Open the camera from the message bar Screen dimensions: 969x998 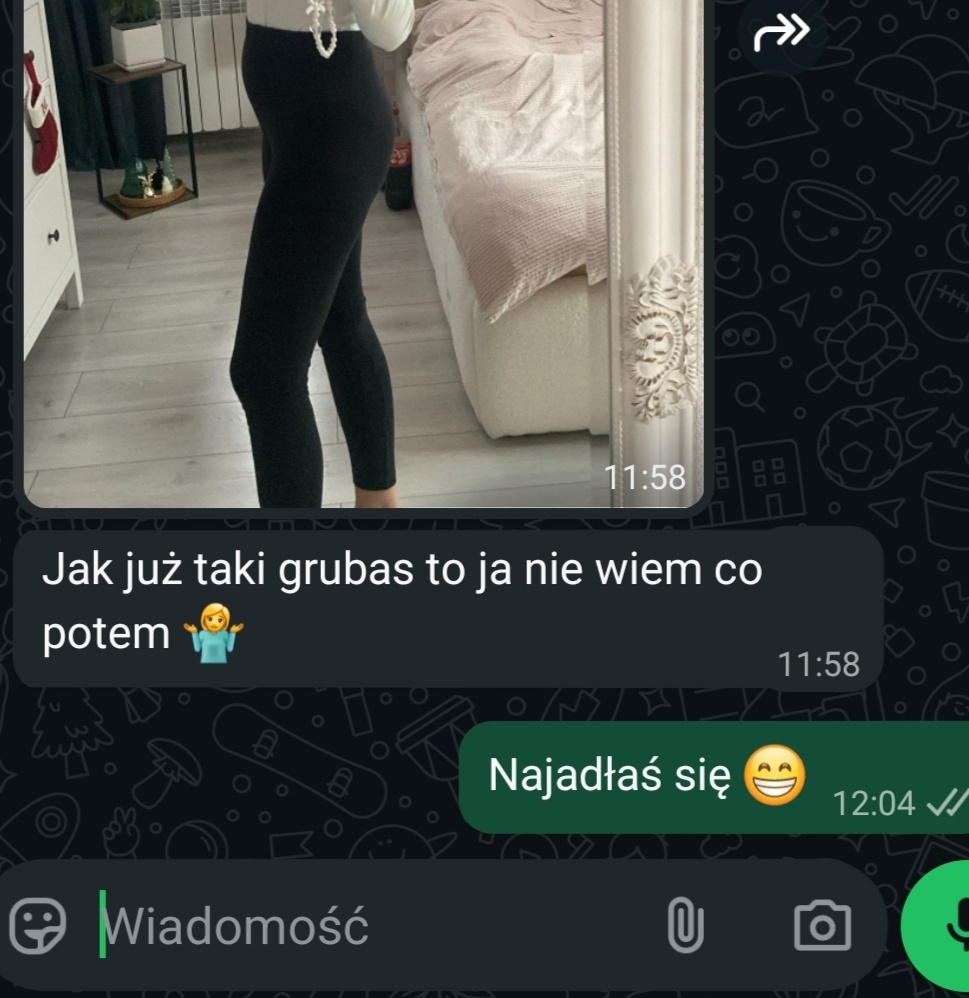[x=822, y=926]
